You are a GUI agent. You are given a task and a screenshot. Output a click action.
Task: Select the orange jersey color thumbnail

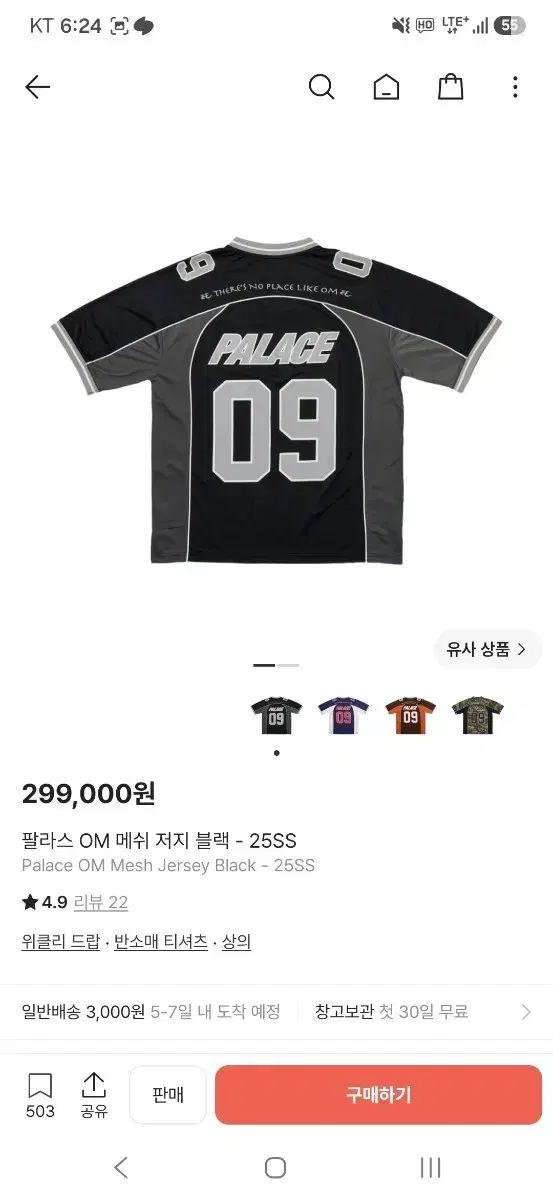[410, 716]
